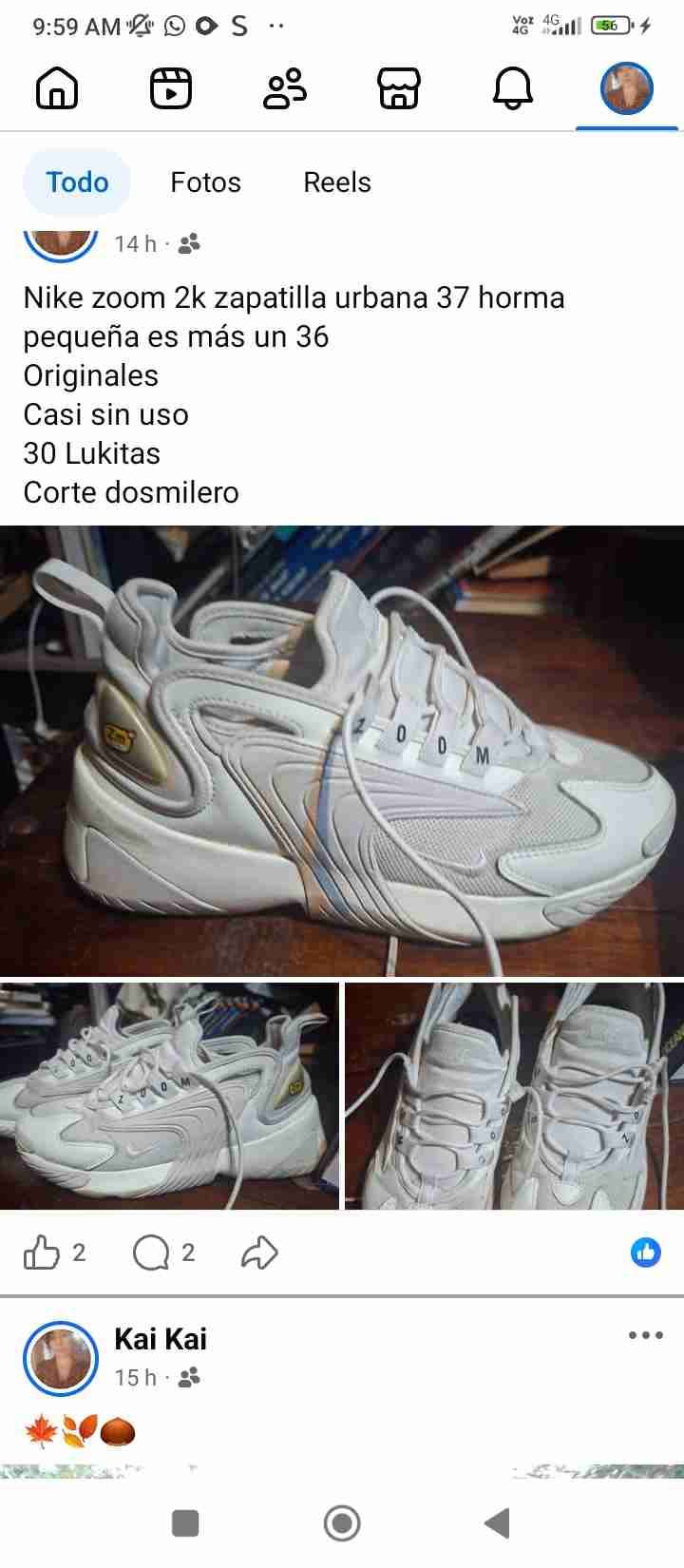Tap the Share arrow on the sneaker post

click(x=256, y=1252)
